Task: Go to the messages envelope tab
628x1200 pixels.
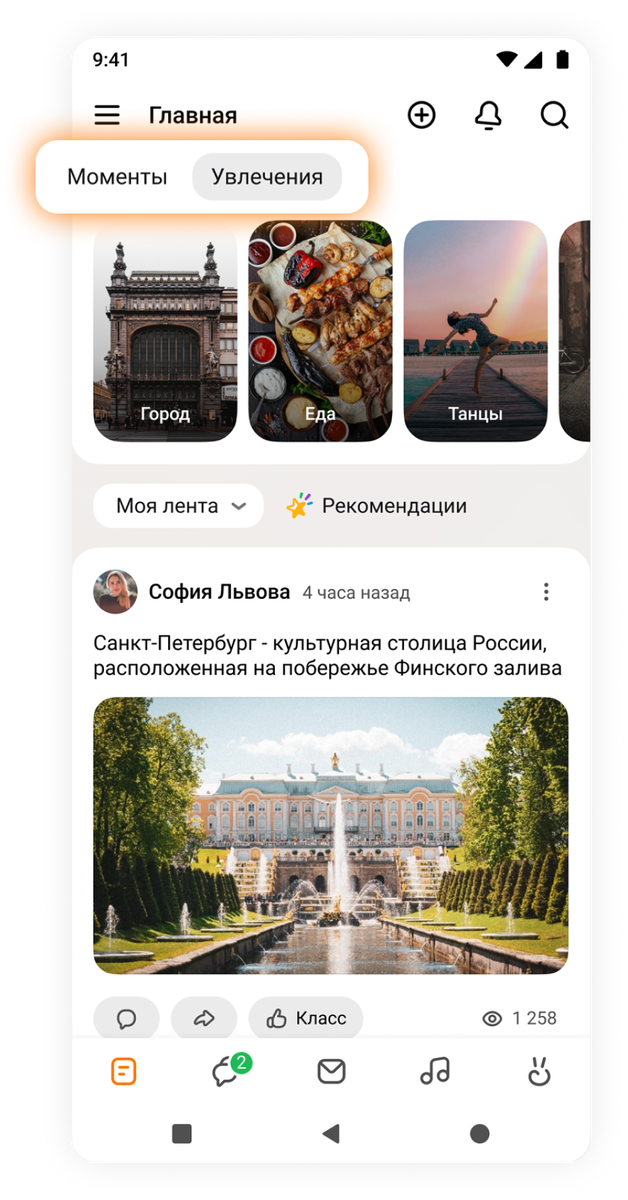Action: click(331, 1072)
